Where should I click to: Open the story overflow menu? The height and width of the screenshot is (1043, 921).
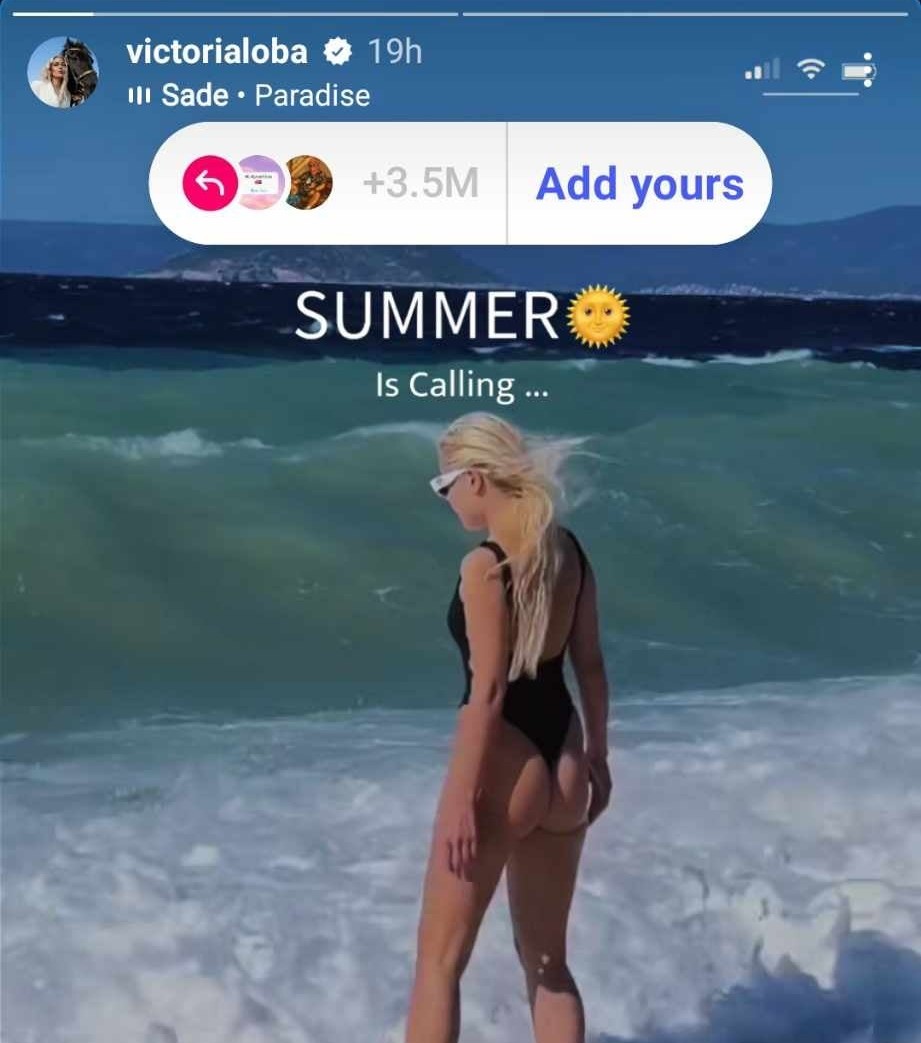pos(867,70)
